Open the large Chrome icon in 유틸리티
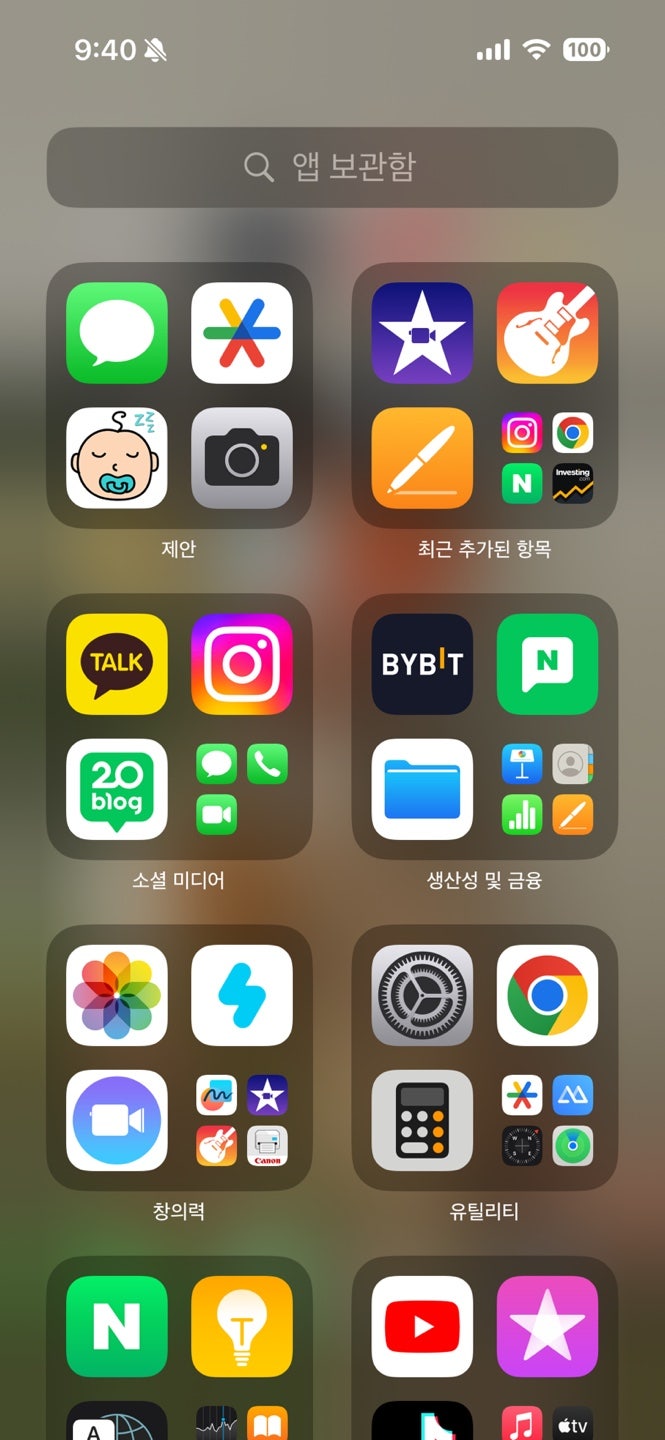Screen dimensions: 665x1440 point(547,995)
